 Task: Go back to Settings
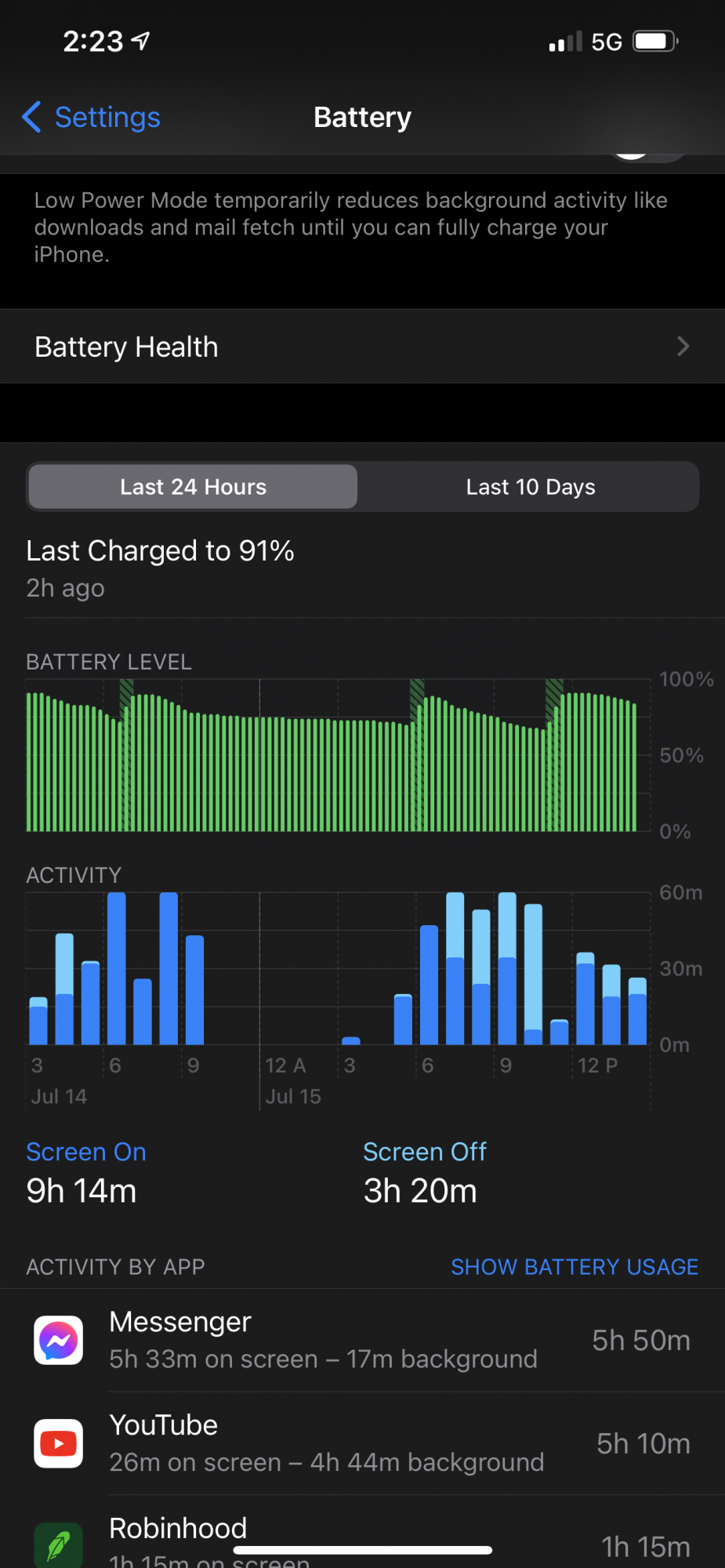click(92, 118)
